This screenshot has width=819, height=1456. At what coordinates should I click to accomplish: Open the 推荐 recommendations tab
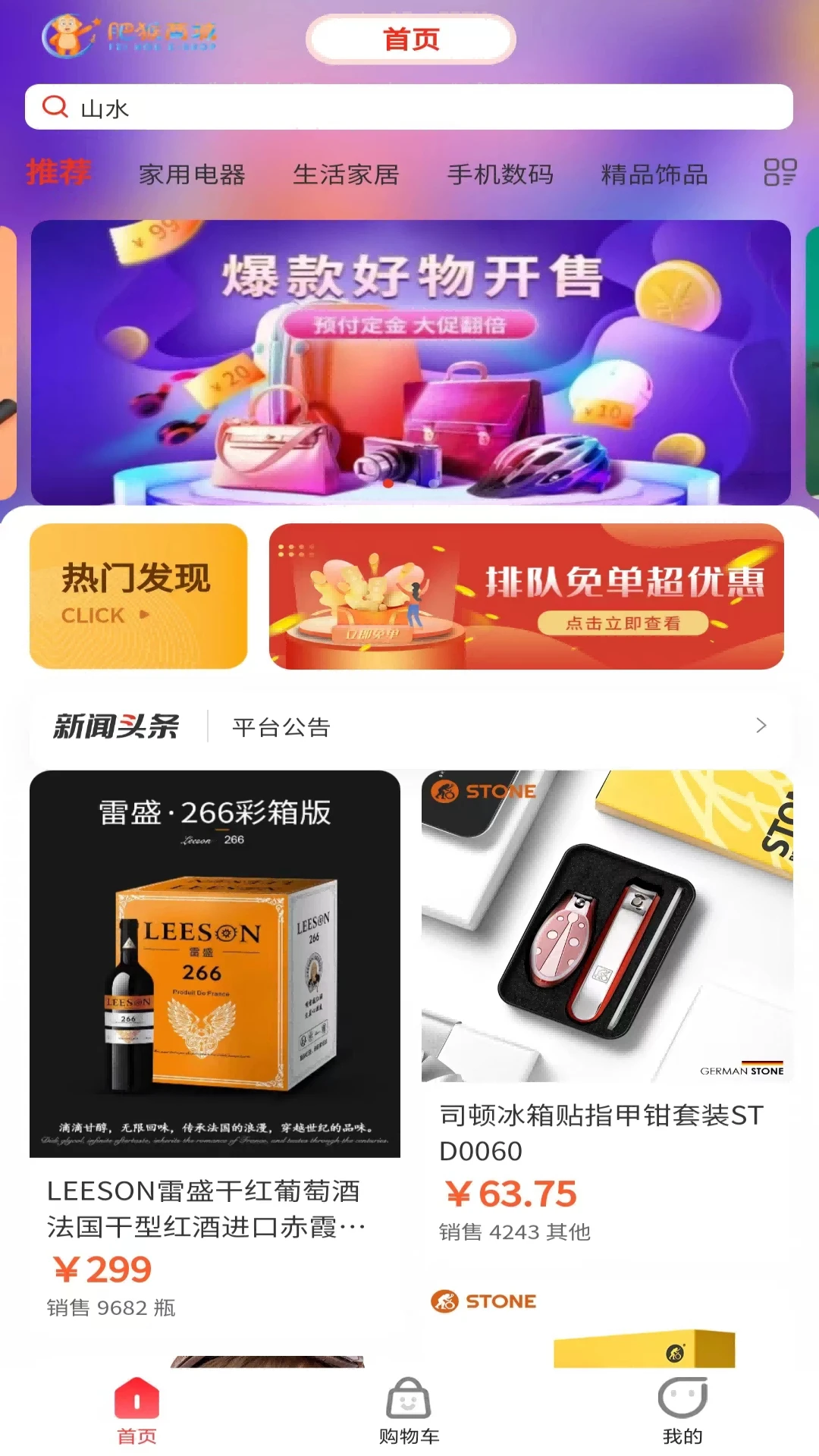(x=58, y=173)
